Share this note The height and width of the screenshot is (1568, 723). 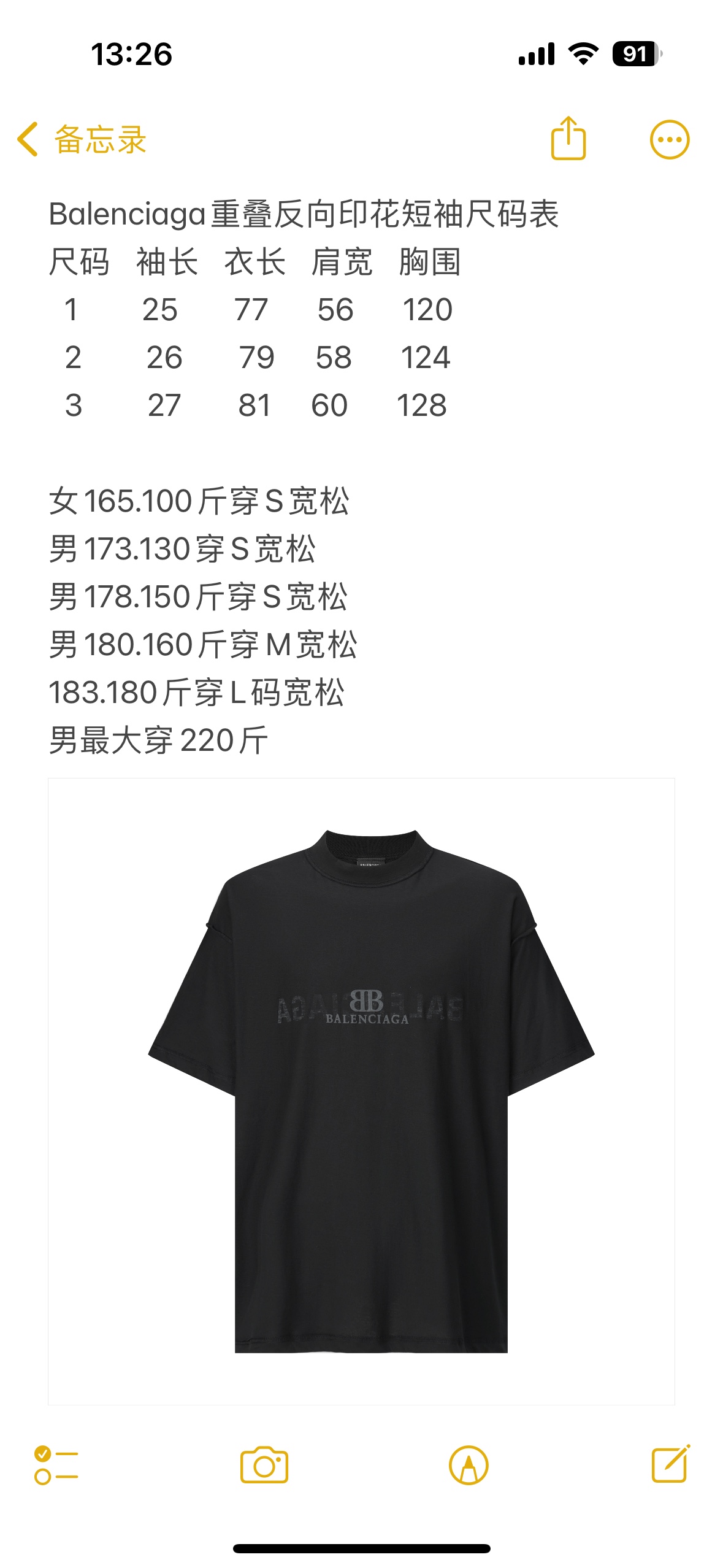pyautogui.click(x=568, y=139)
